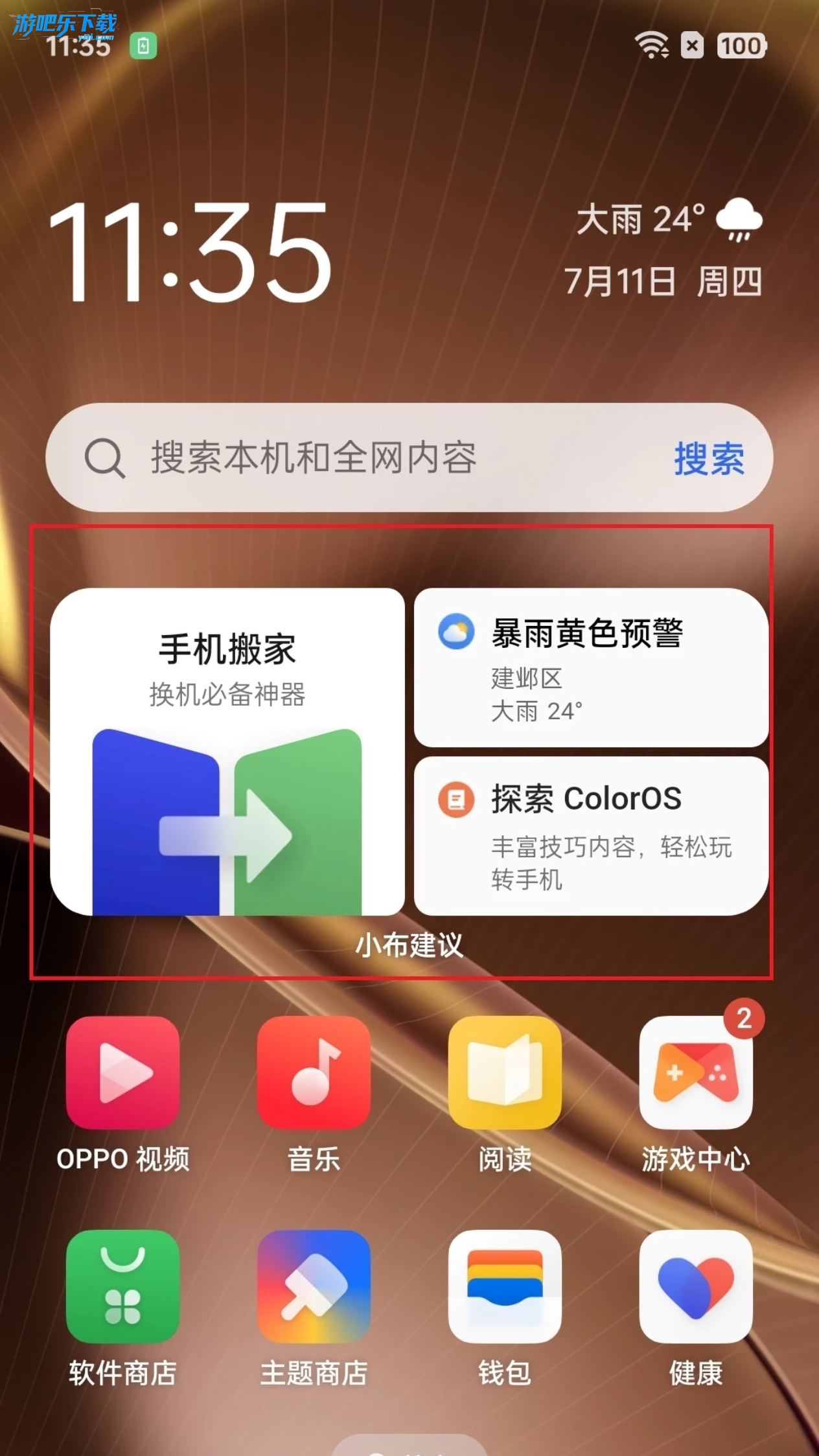Tap the blue 搜索 button

pos(709,459)
